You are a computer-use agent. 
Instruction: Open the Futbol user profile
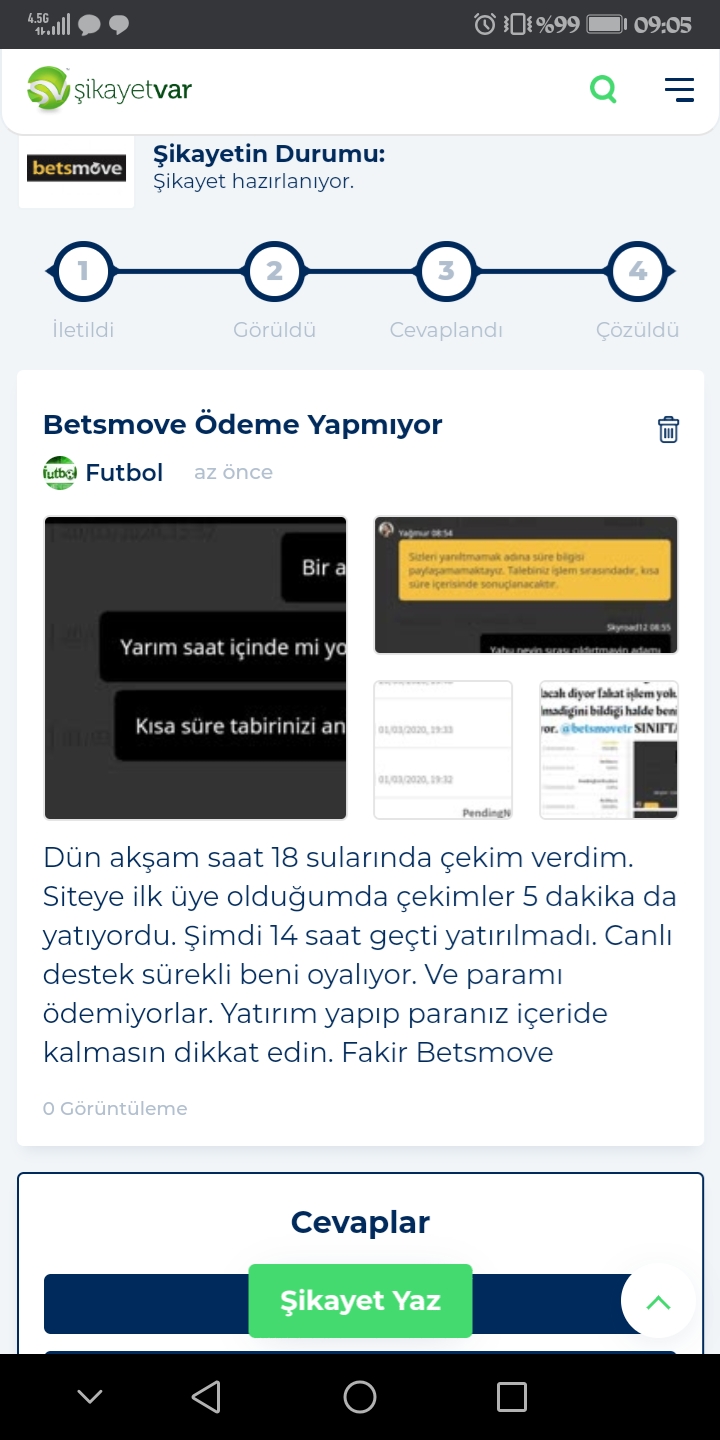(x=123, y=472)
